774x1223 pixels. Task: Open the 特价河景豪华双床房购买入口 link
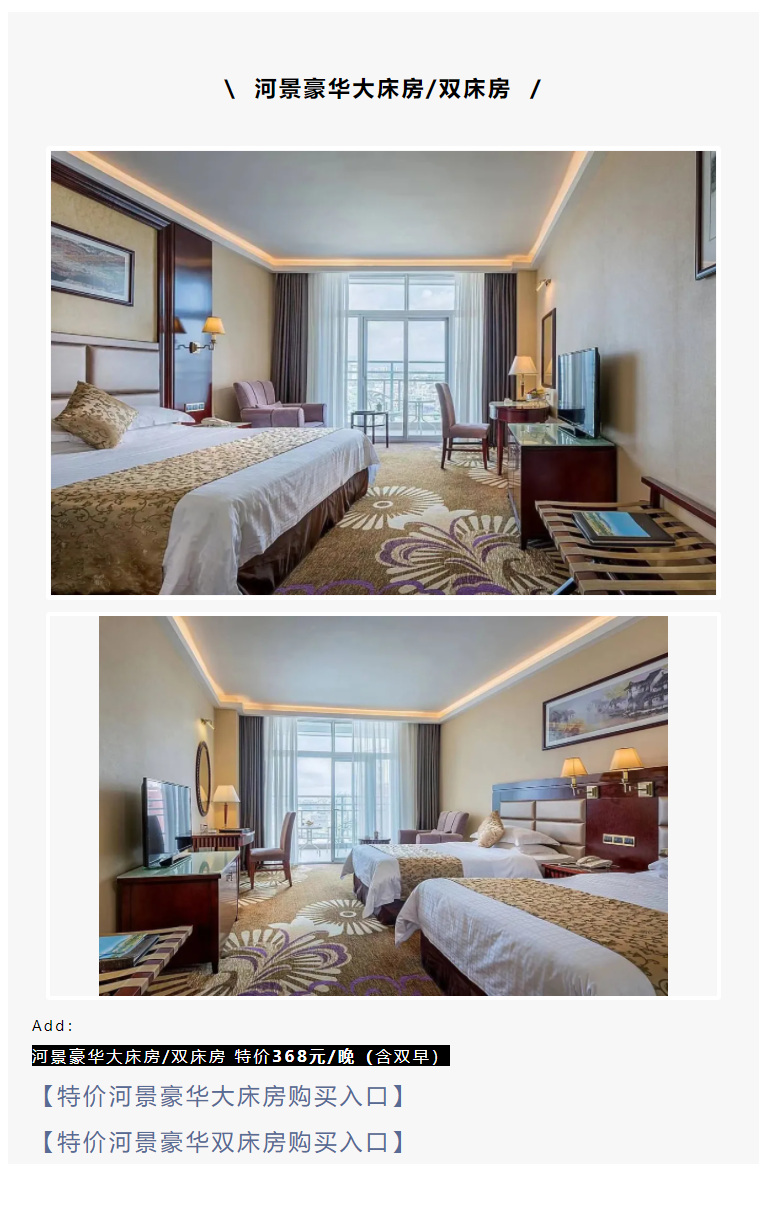point(222,1142)
